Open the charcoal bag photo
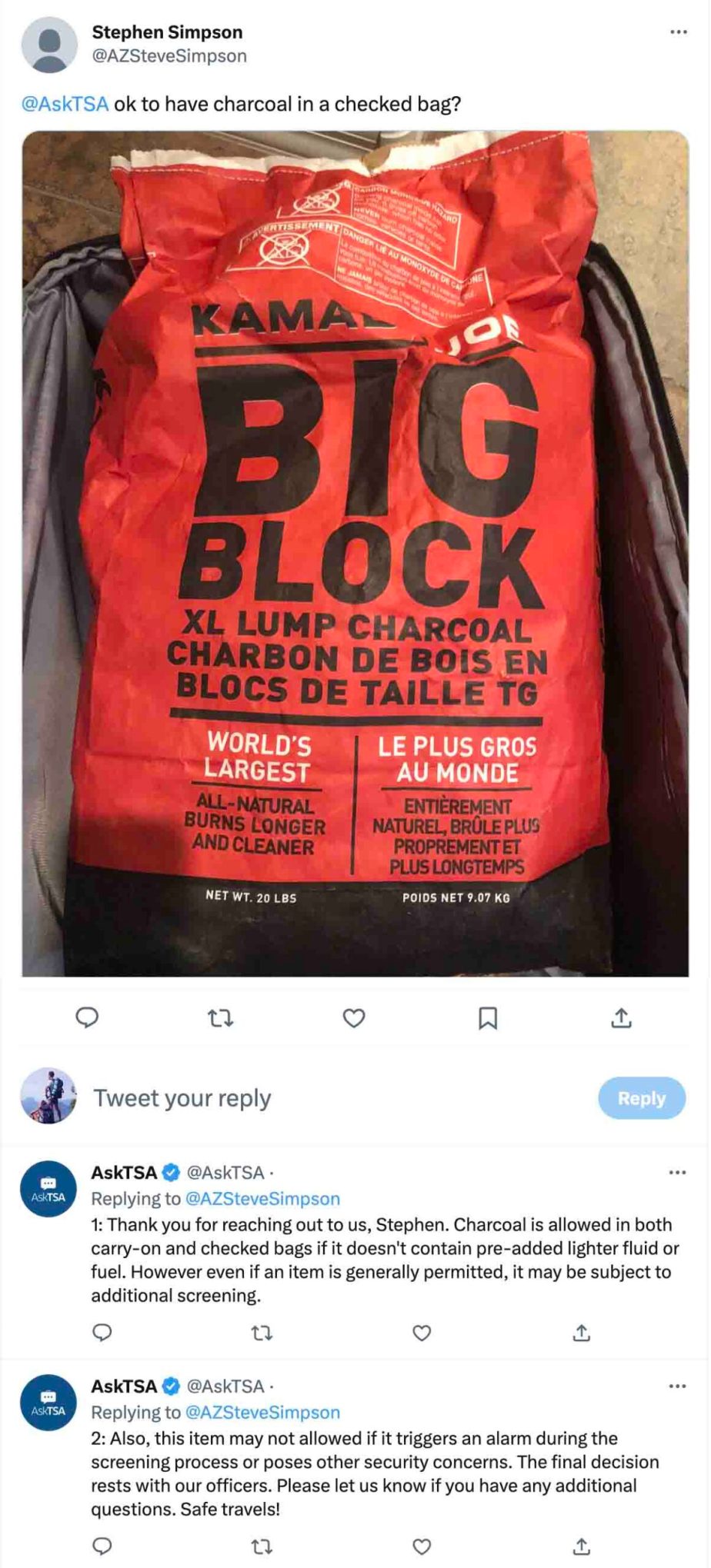This screenshot has width=711, height=1568. click(x=355, y=554)
